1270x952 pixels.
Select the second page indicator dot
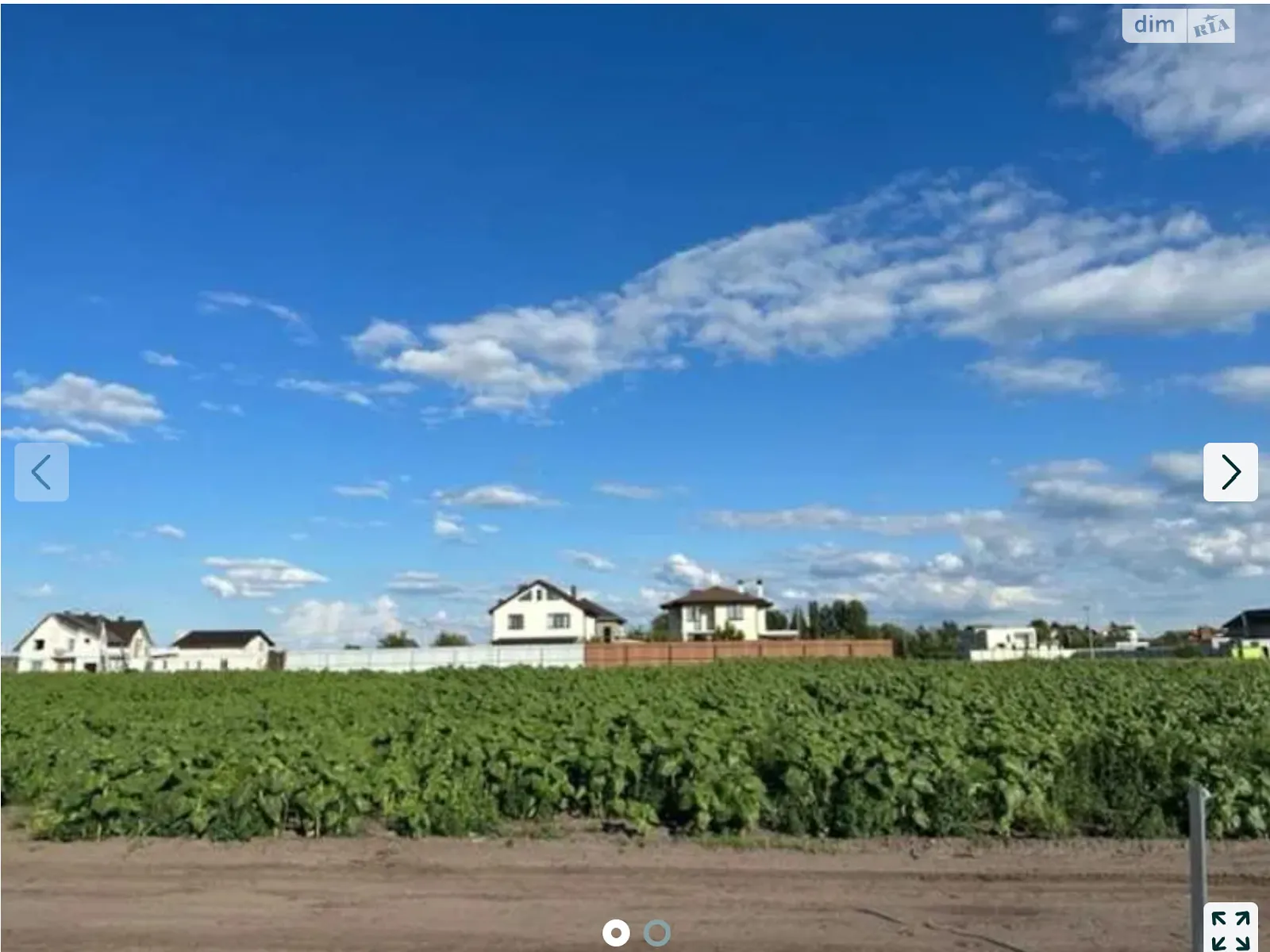656,933
